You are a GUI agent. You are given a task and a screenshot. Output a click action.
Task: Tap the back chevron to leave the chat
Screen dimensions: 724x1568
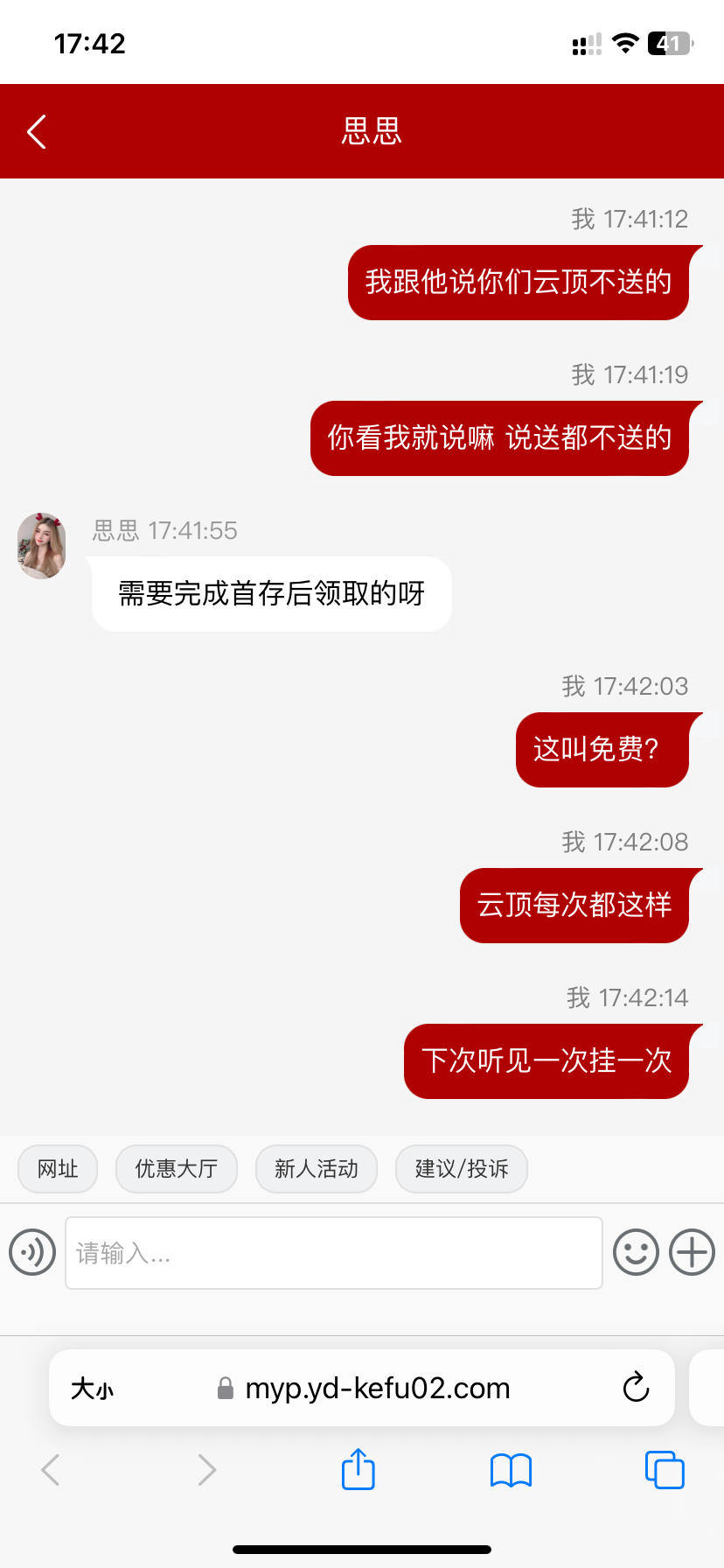coord(35,131)
